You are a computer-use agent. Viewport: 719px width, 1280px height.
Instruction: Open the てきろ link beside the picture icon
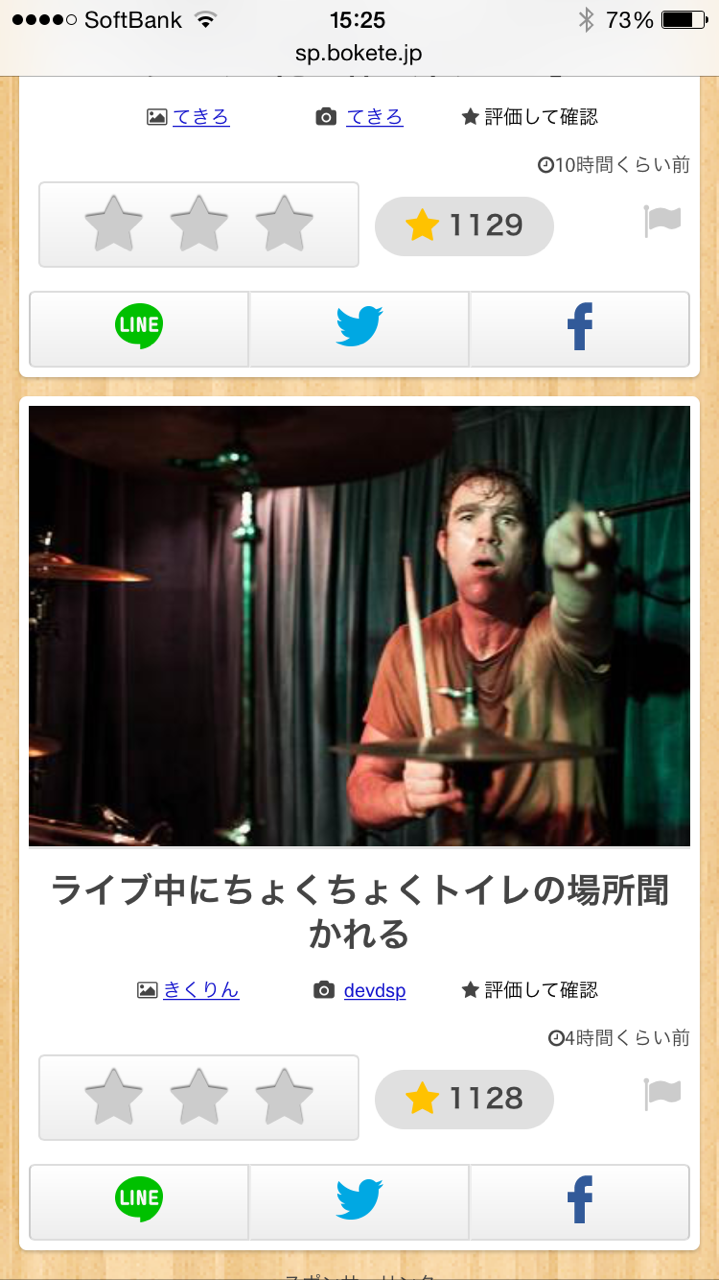[x=200, y=117]
